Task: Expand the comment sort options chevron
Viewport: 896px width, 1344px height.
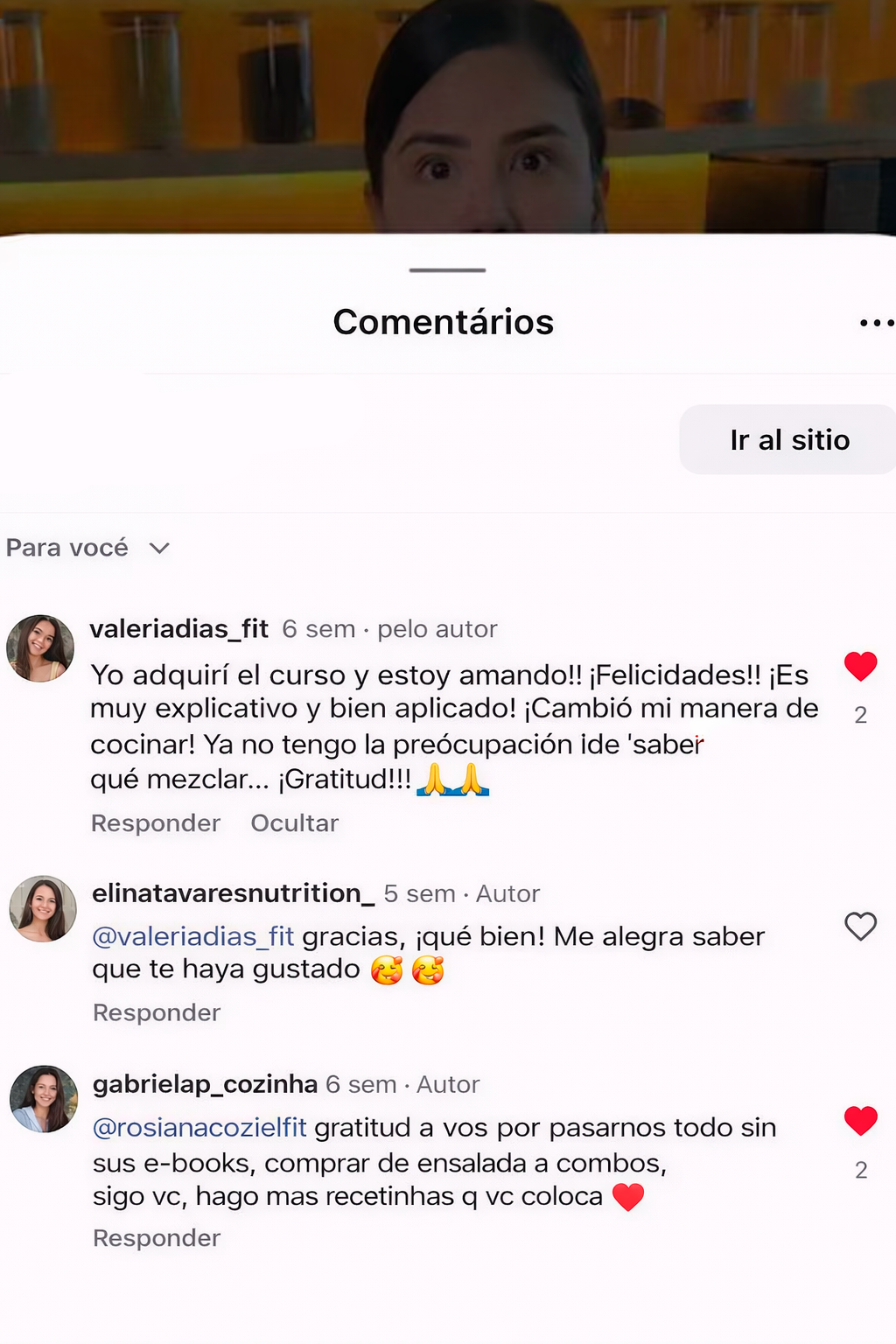Action: pyautogui.click(x=158, y=549)
